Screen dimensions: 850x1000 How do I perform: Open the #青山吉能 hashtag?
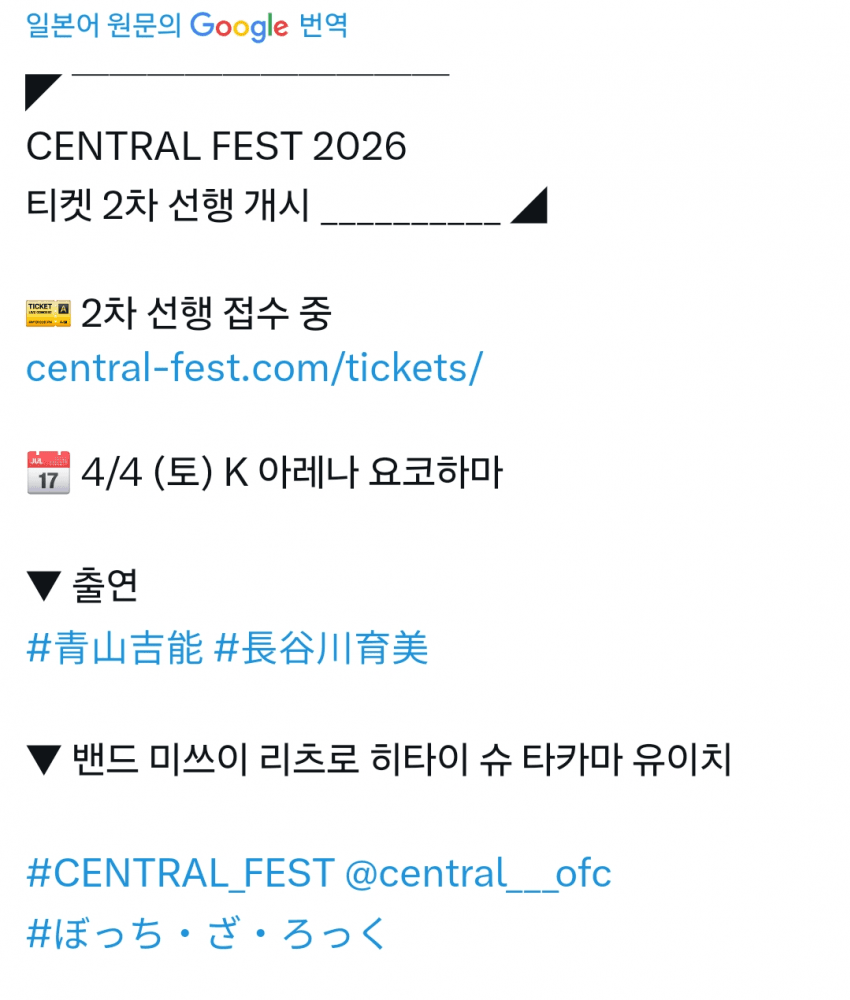(x=115, y=648)
